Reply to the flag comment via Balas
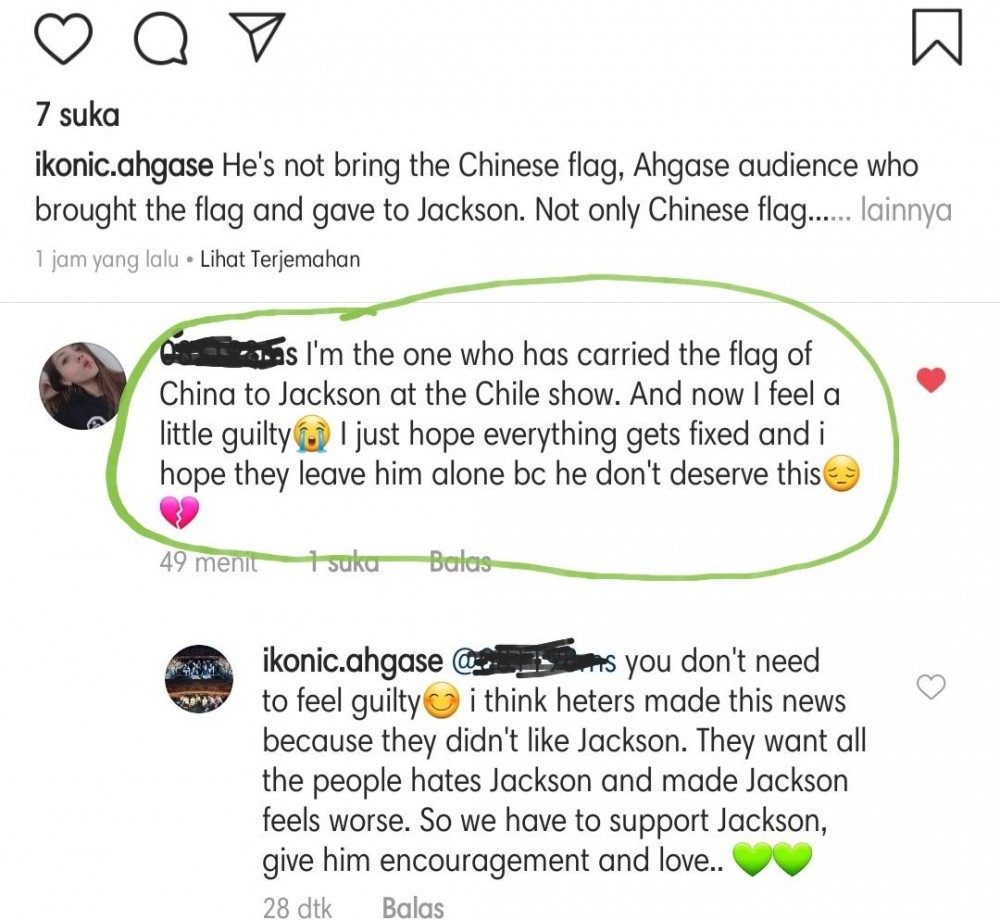Image resolution: width=1000 pixels, height=920 pixels. point(460,562)
